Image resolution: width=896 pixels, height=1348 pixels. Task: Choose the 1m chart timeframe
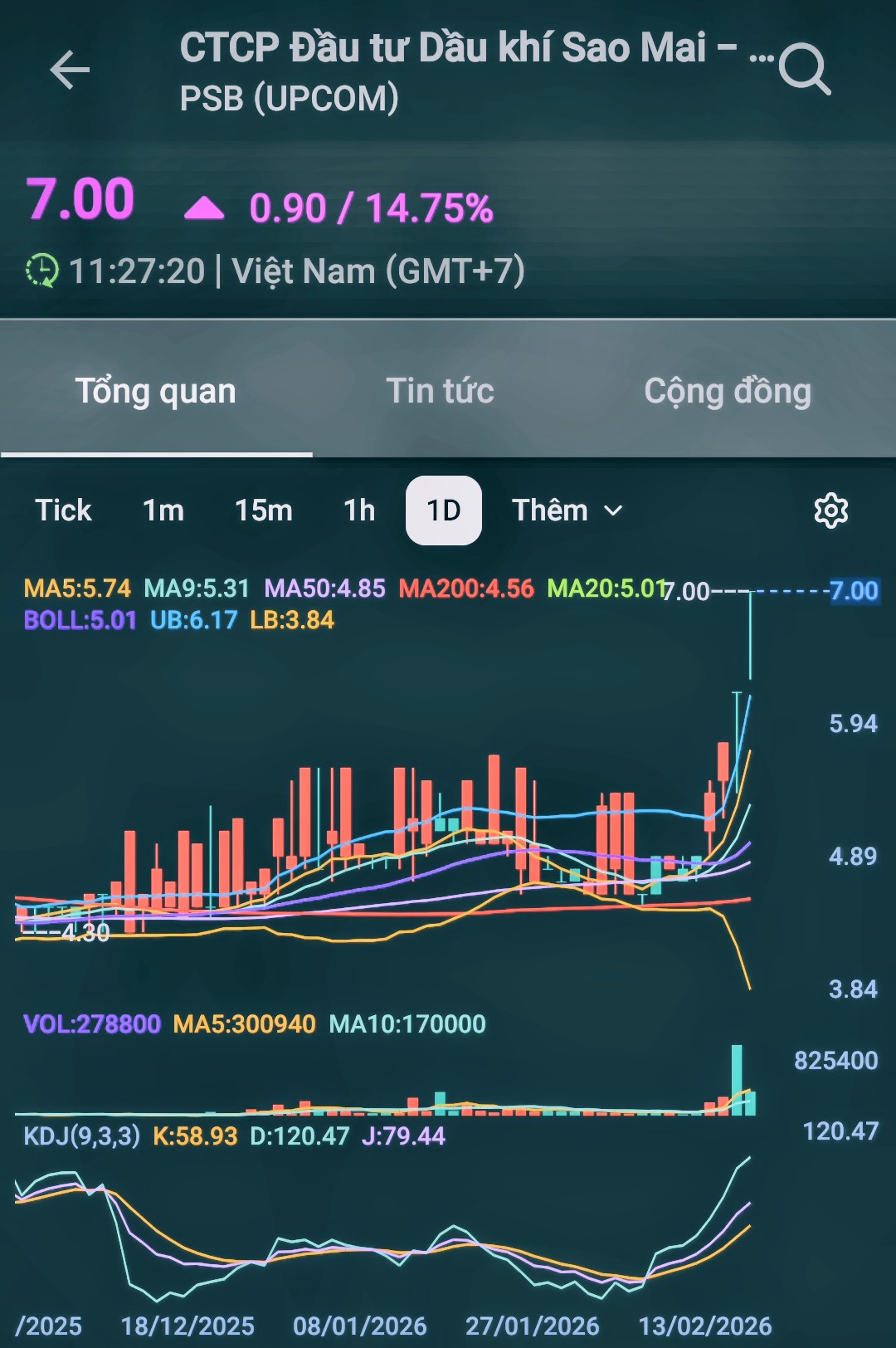(x=163, y=510)
